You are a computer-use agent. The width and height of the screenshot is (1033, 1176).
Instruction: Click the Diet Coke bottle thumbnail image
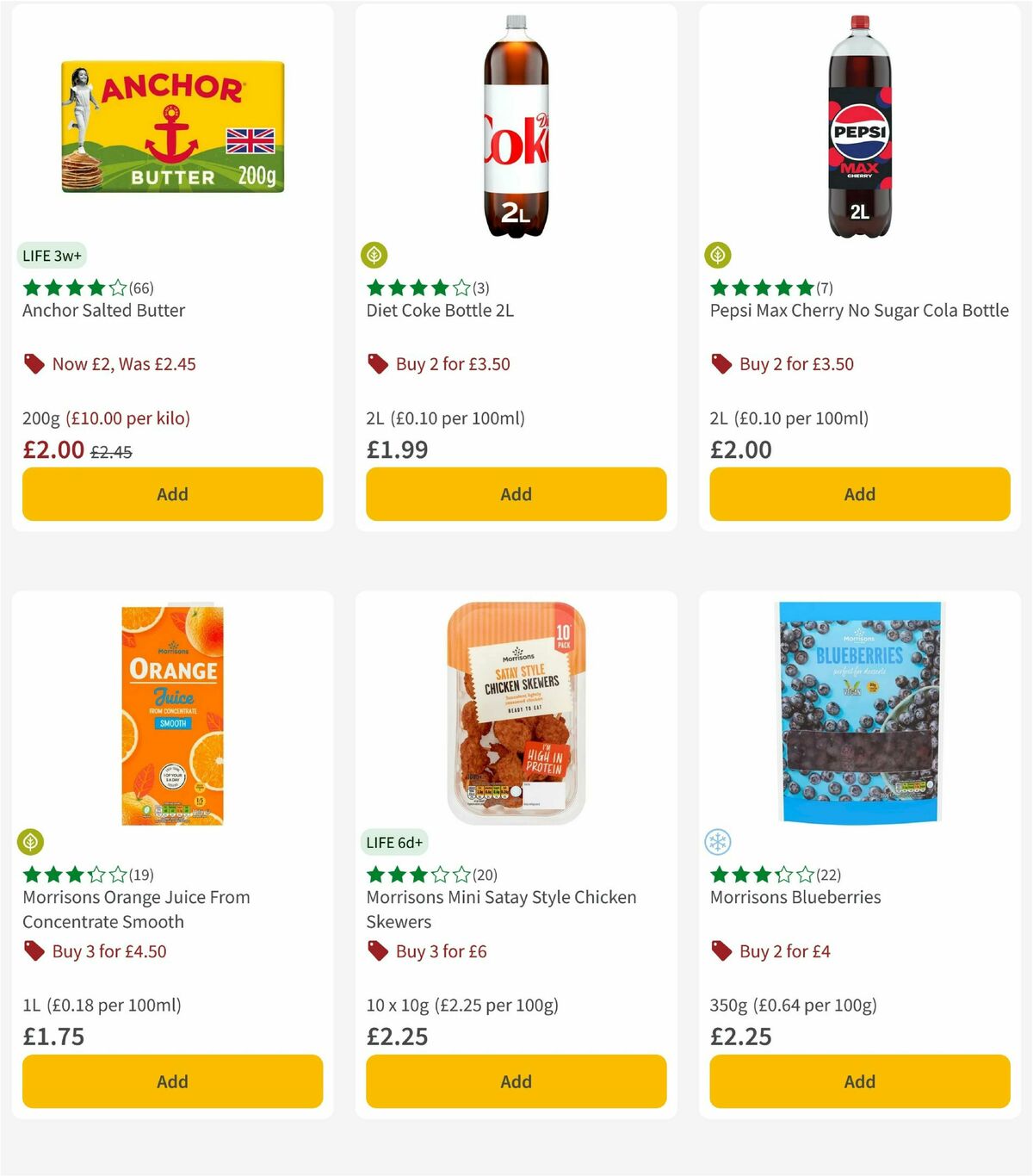click(516, 121)
